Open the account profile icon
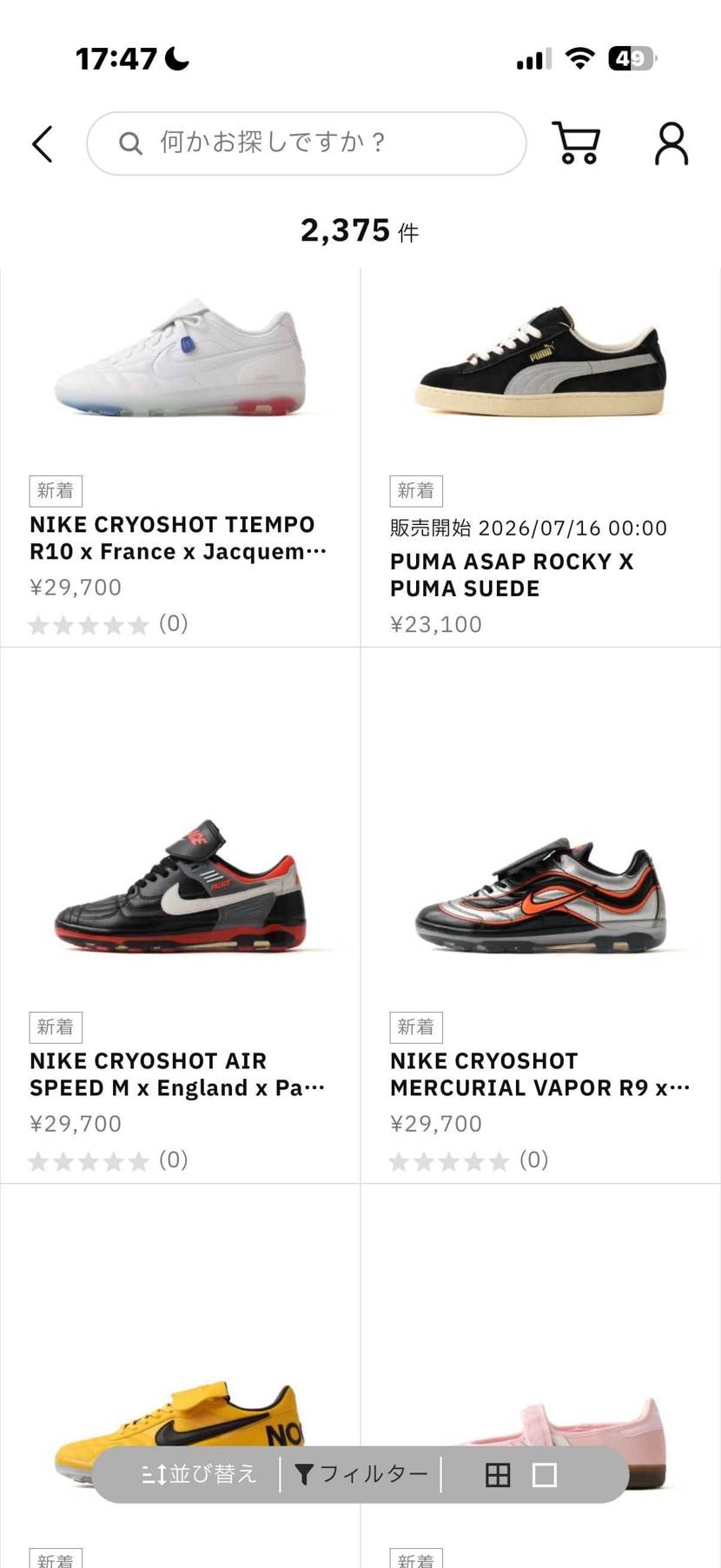Image resolution: width=721 pixels, height=1568 pixels. pos(671,143)
